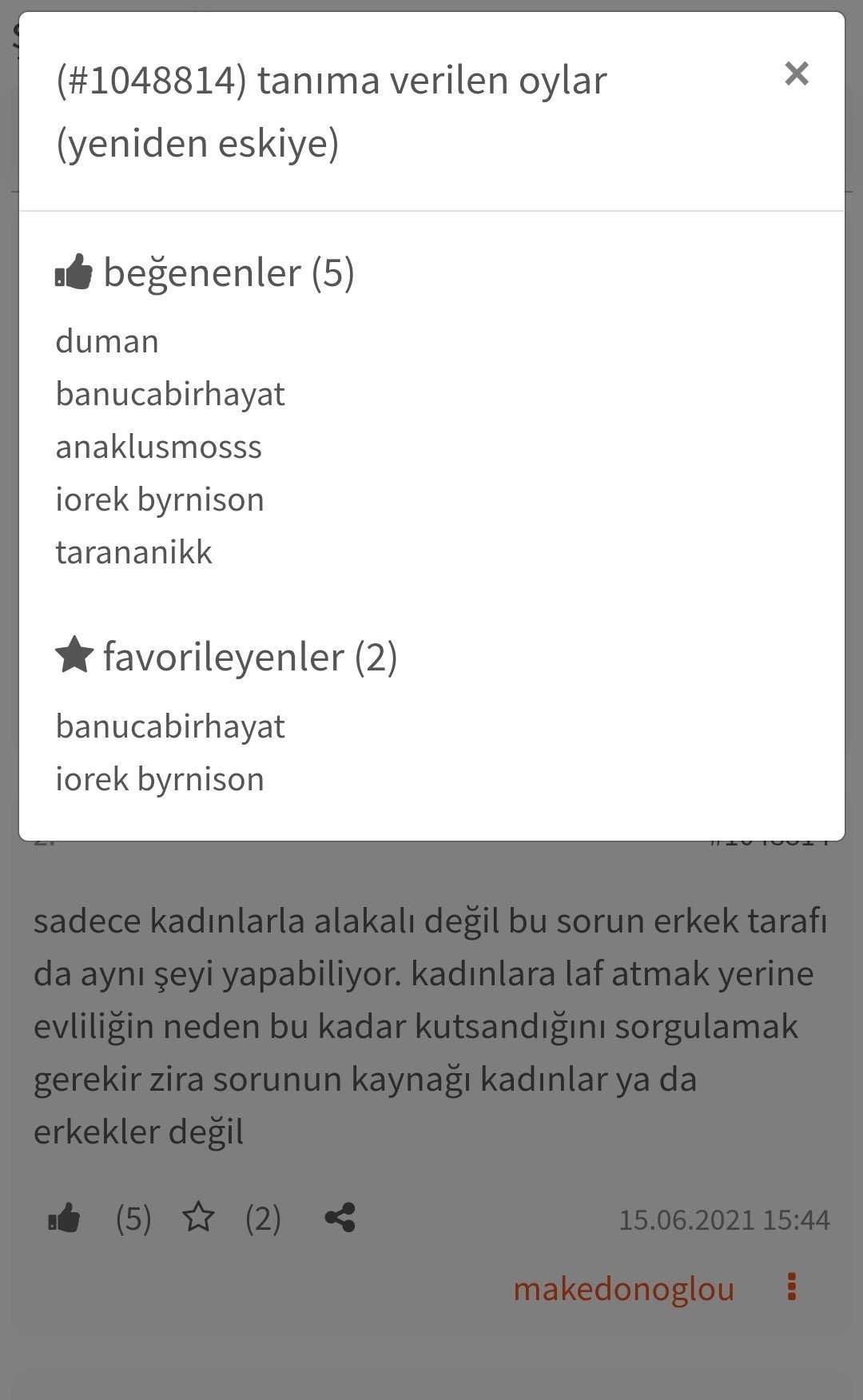Open tarananikk's profile
Screen dimensions: 863x1400
click(133, 552)
